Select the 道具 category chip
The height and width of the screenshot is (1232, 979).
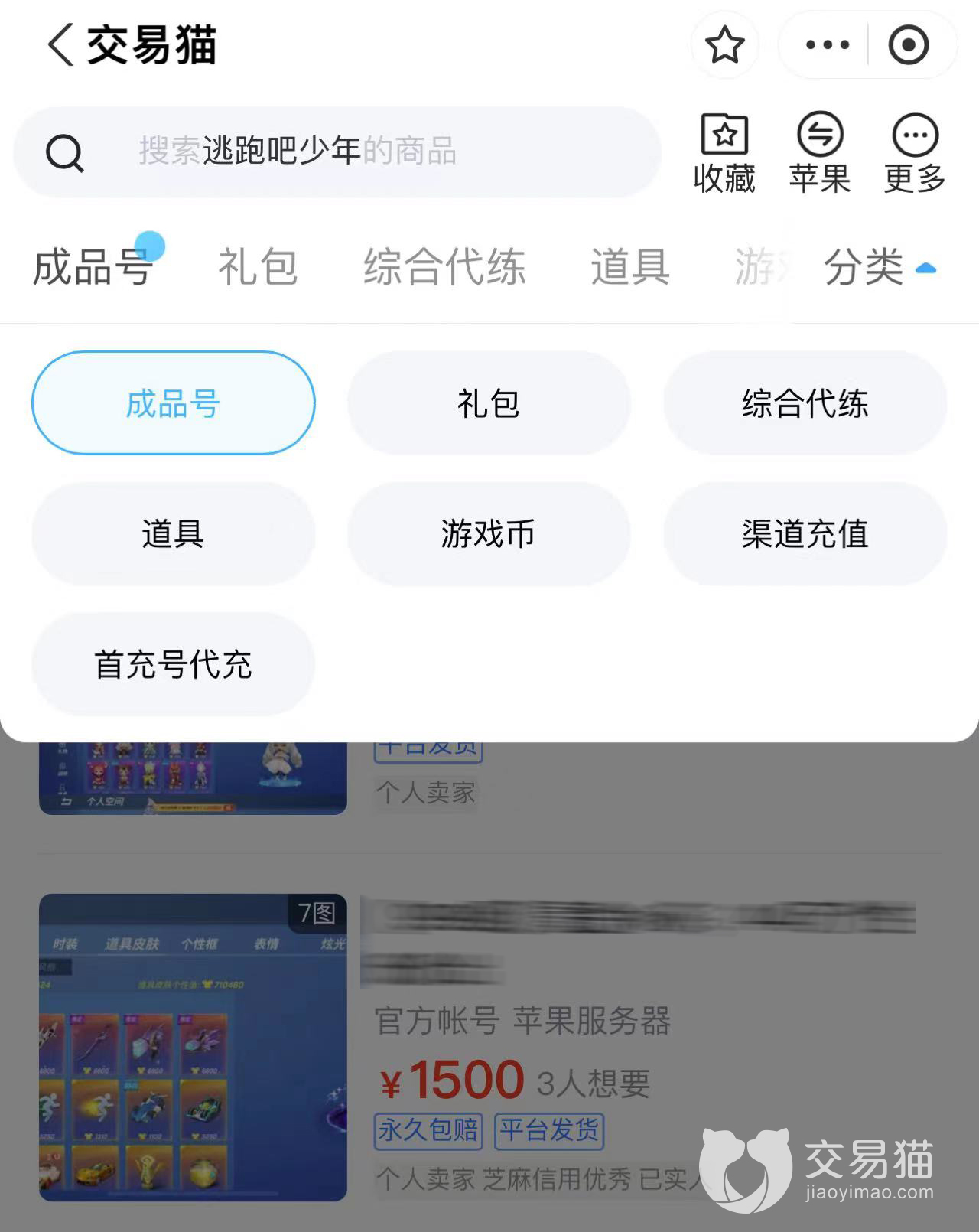click(x=174, y=533)
